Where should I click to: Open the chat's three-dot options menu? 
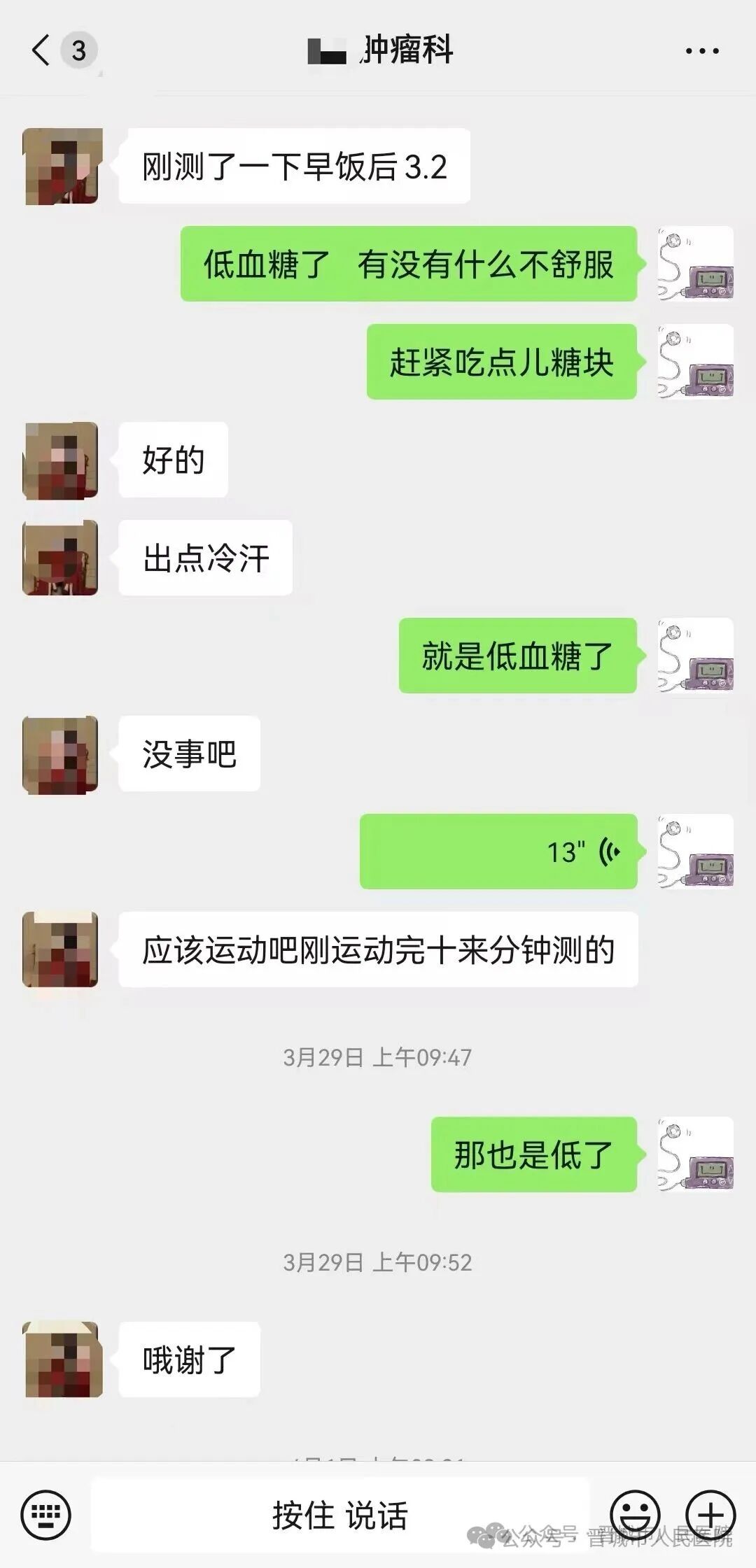[x=702, y=51]
